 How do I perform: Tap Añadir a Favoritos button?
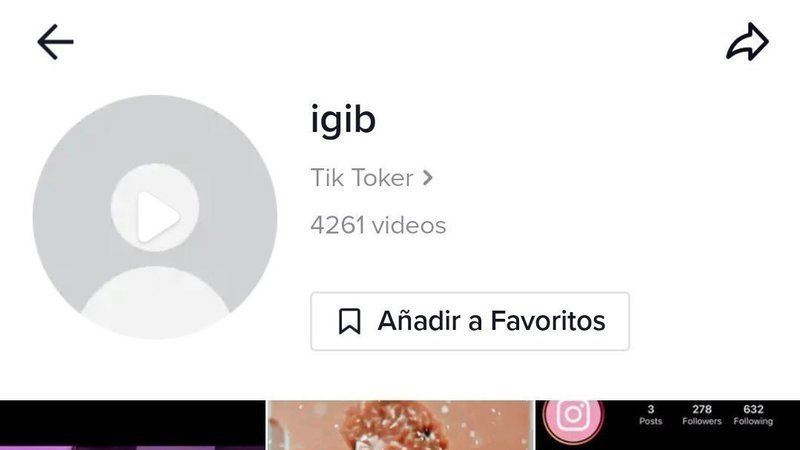(x=470, y=321)
